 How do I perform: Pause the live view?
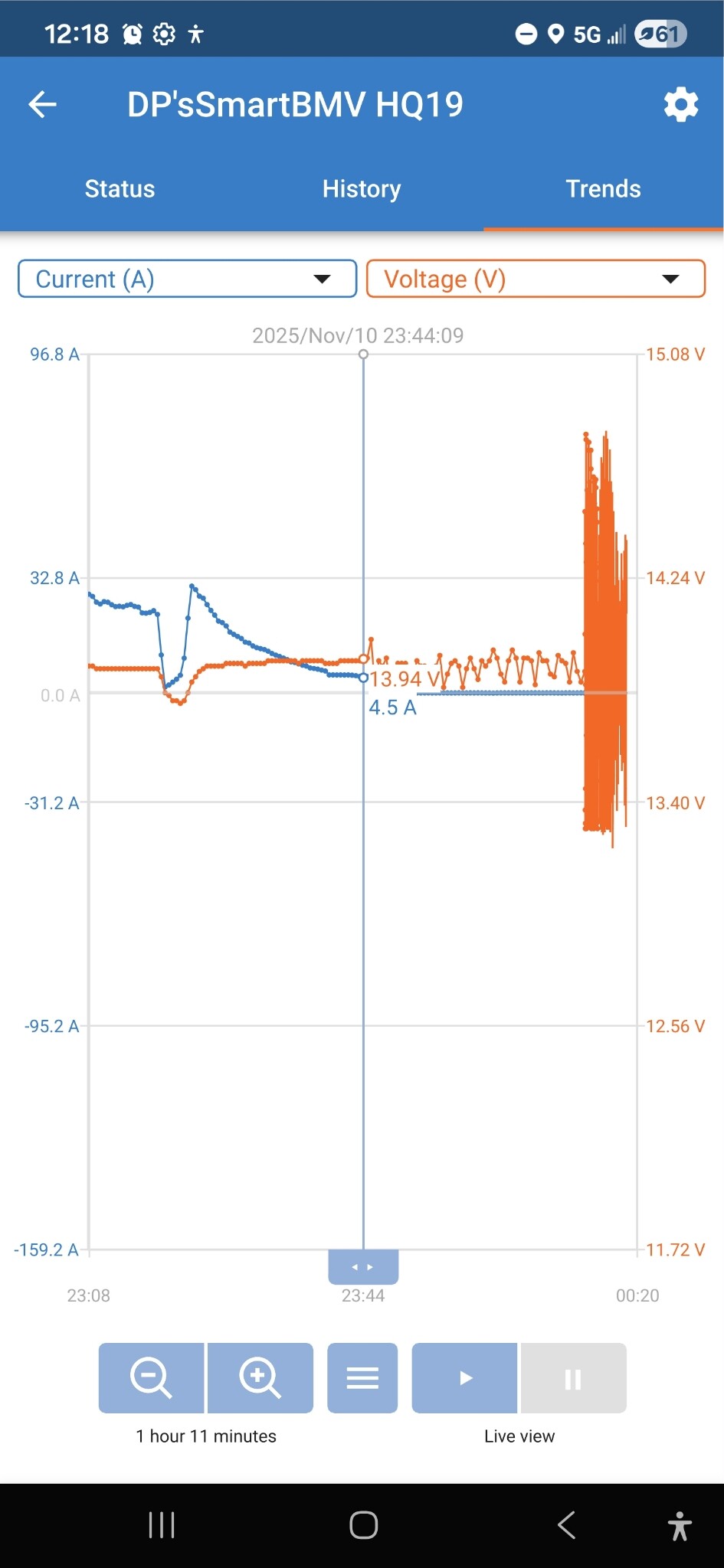[x=573, y=1377]
